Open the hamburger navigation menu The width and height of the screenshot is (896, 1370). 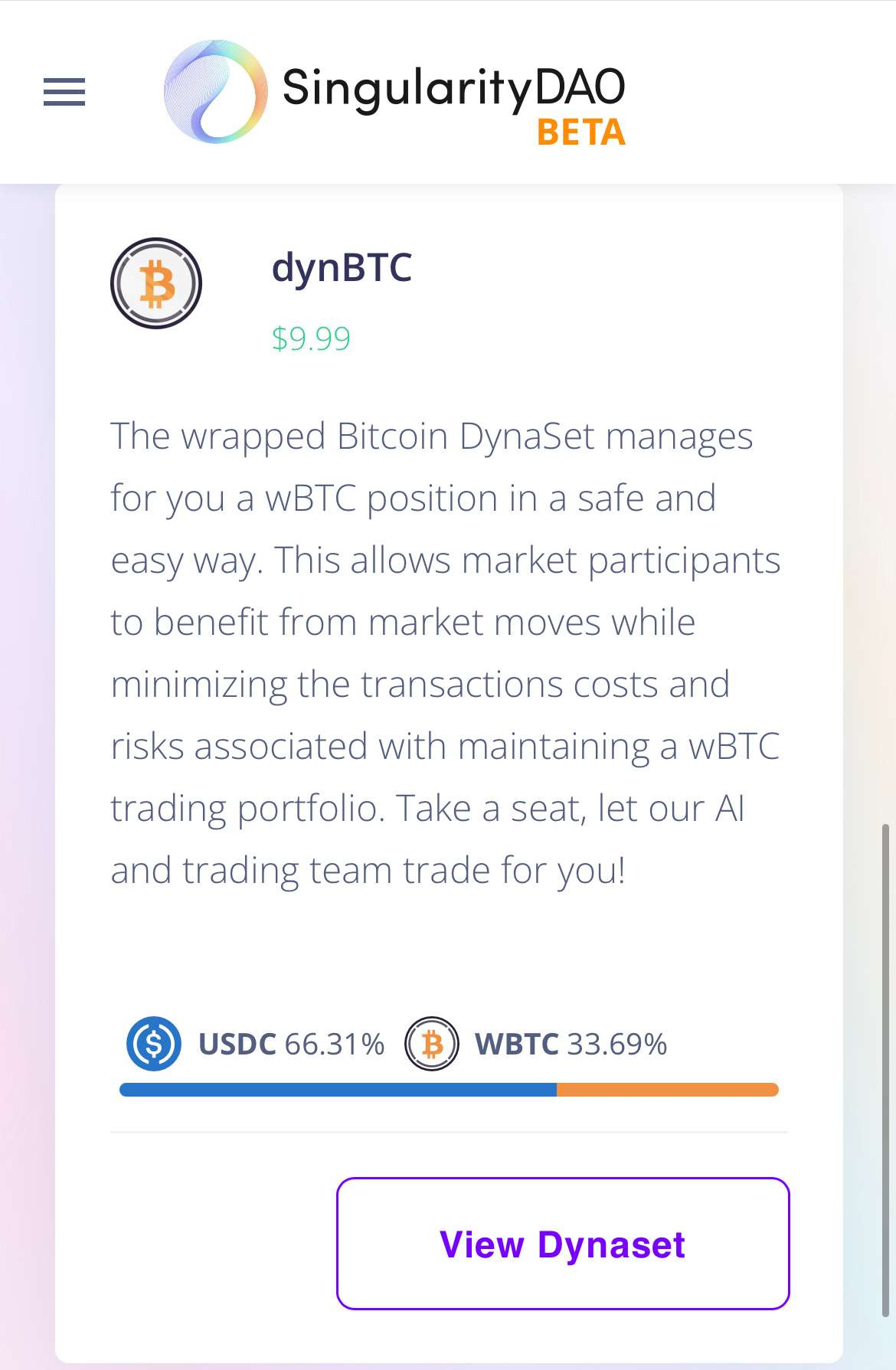tap(64, 92)
